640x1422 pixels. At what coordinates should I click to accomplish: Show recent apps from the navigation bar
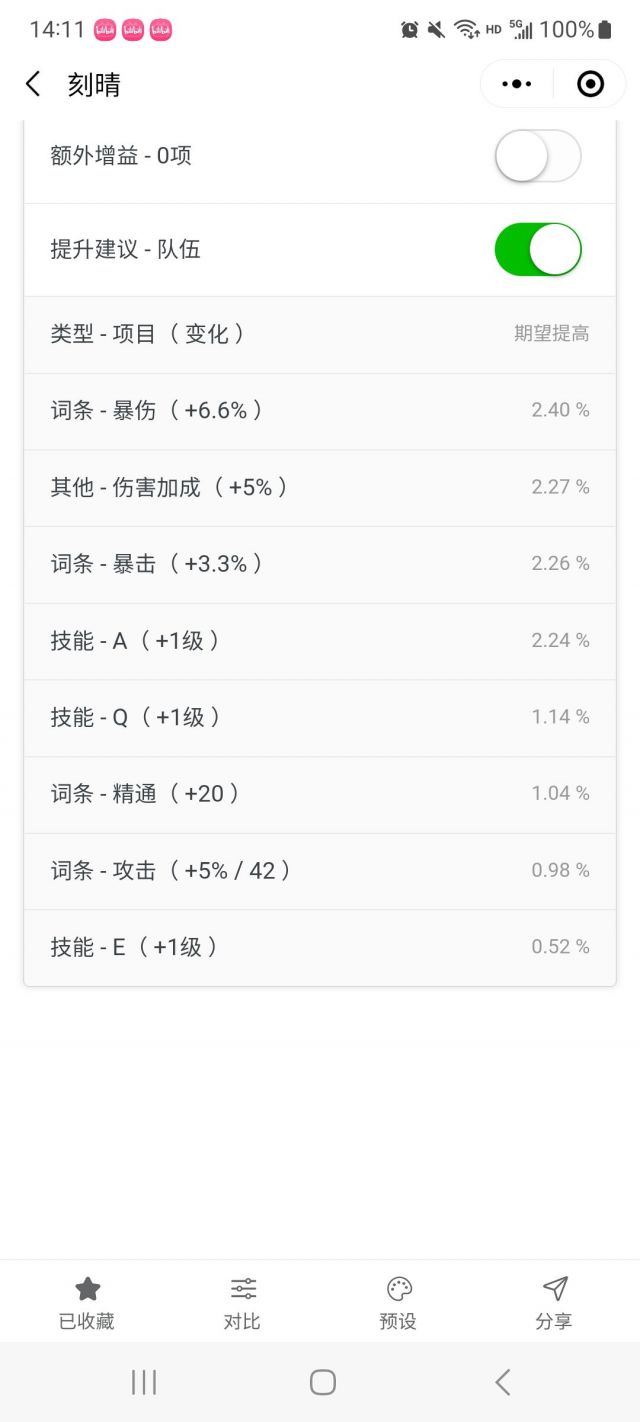[144, 1382]
